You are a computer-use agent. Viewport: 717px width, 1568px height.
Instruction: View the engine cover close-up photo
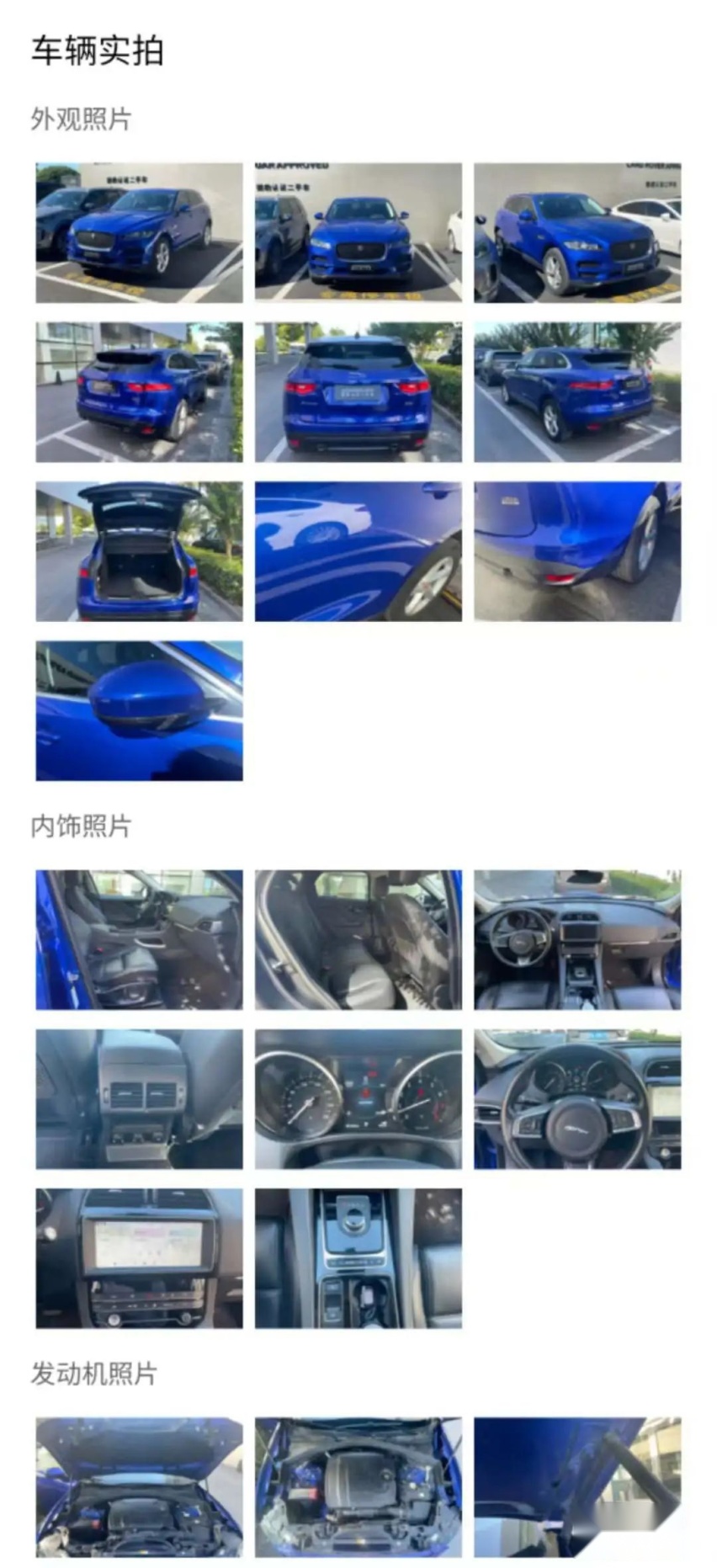coord(358,1487)
